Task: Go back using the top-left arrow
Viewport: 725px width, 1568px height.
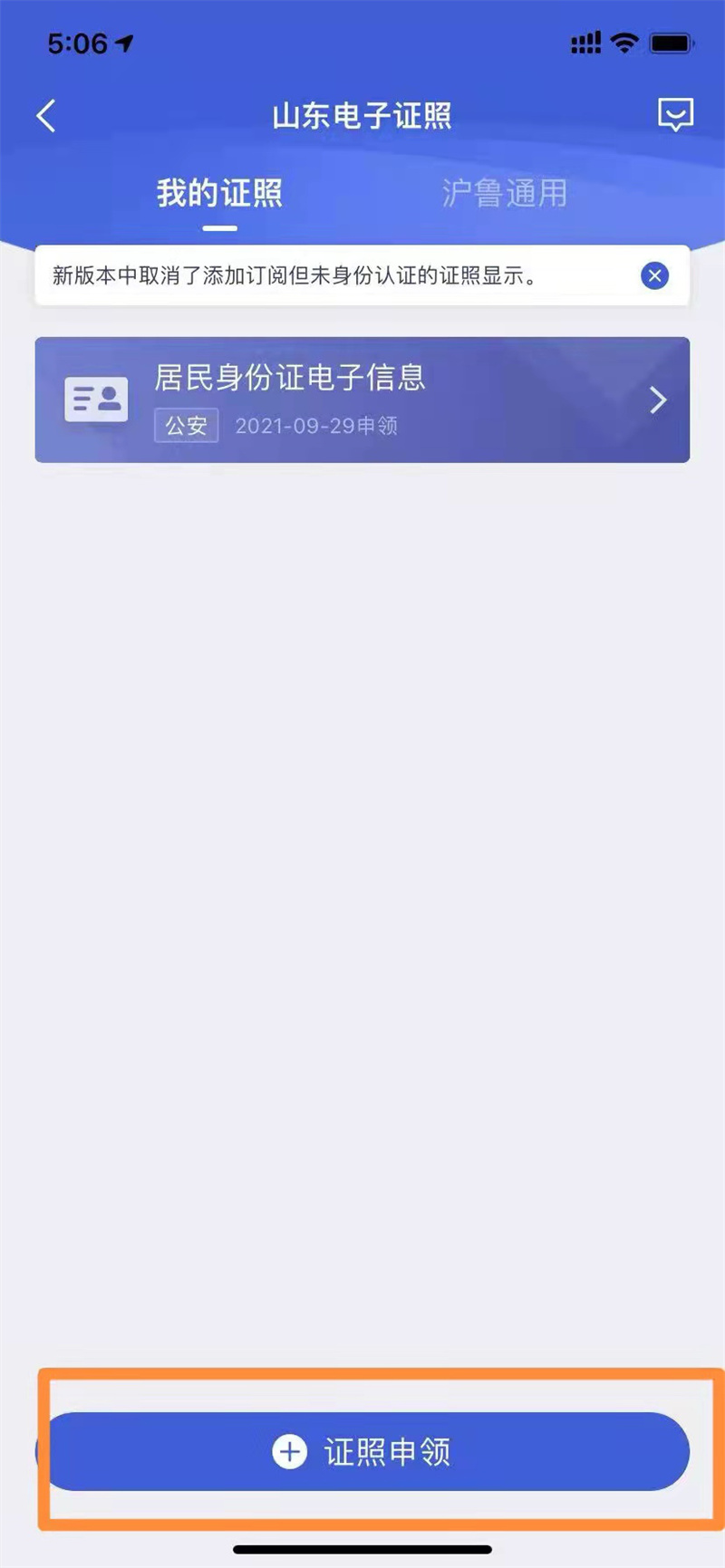Action: tap(46, 116)
